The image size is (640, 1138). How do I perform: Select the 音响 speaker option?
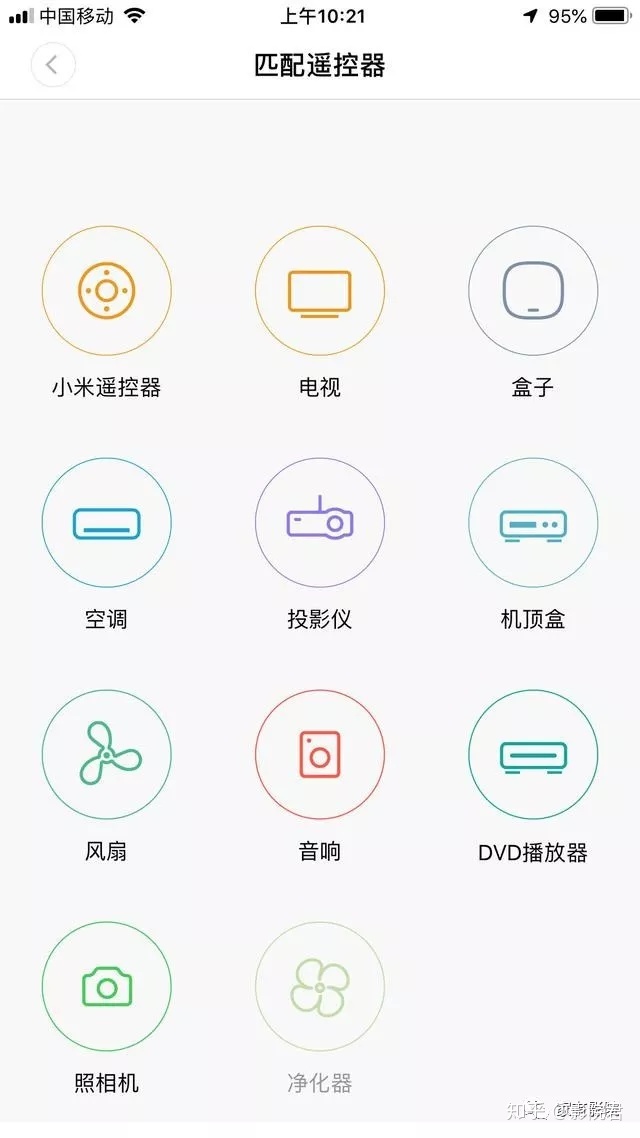pos(320,755)
